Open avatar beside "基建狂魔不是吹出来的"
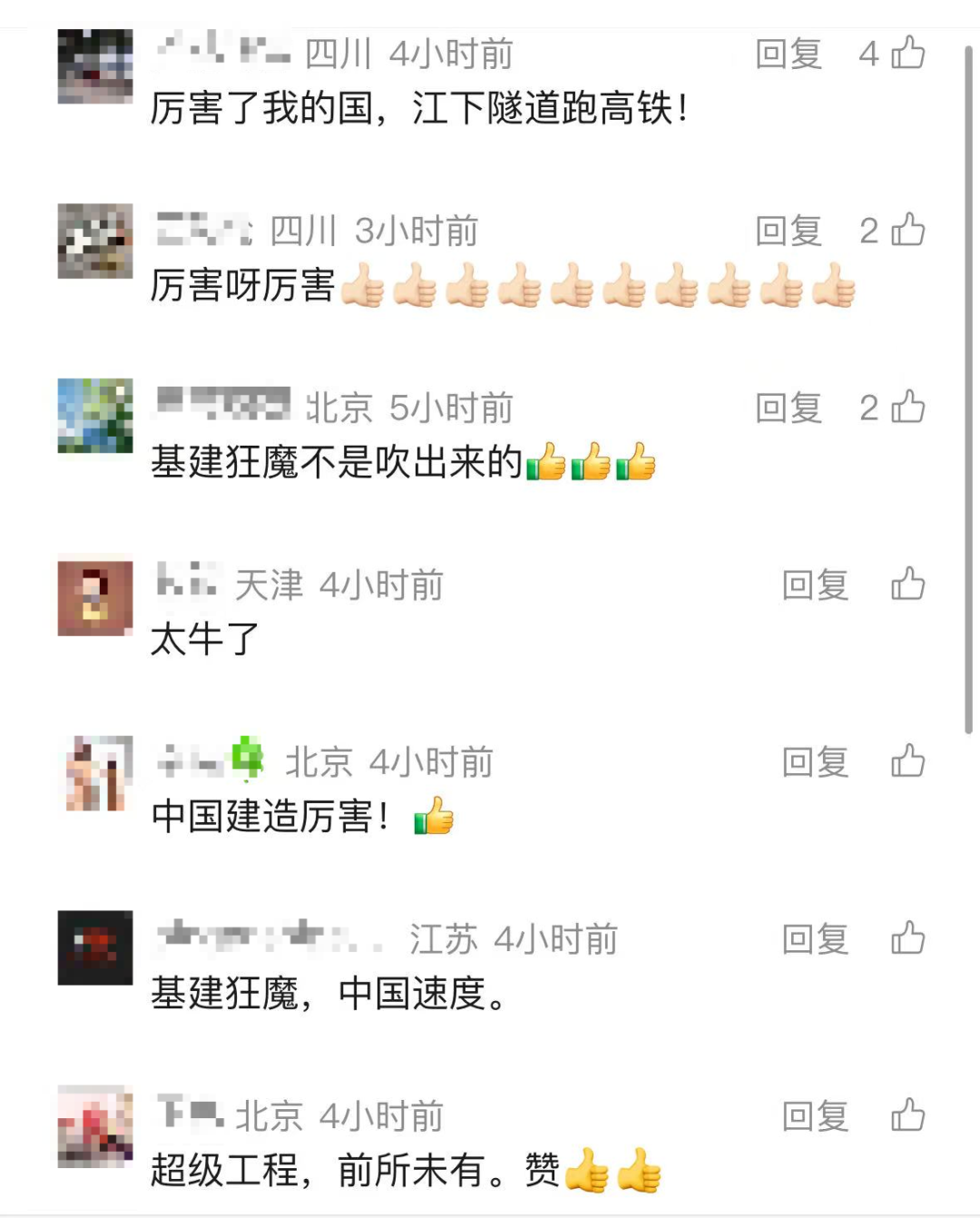The image size is (980, 1218). pos(95,417)
